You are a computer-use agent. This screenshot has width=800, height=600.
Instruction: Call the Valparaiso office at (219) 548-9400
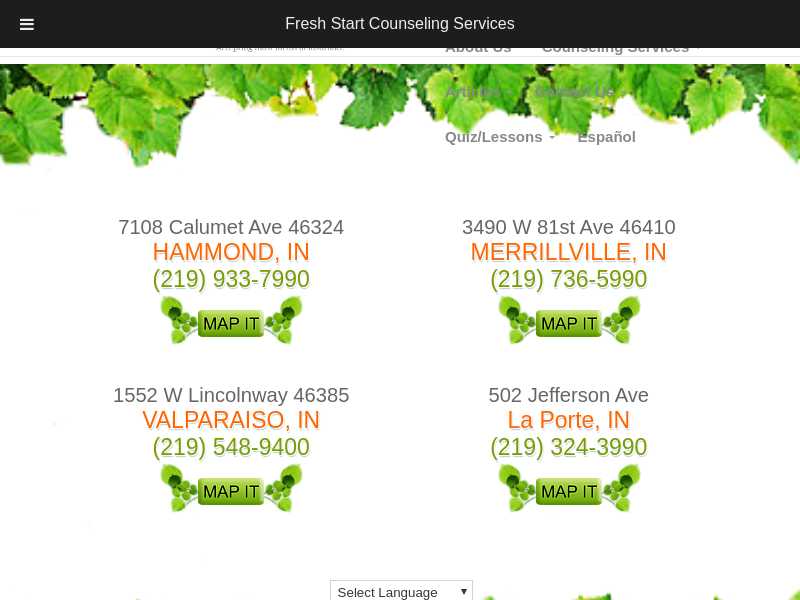231,447
